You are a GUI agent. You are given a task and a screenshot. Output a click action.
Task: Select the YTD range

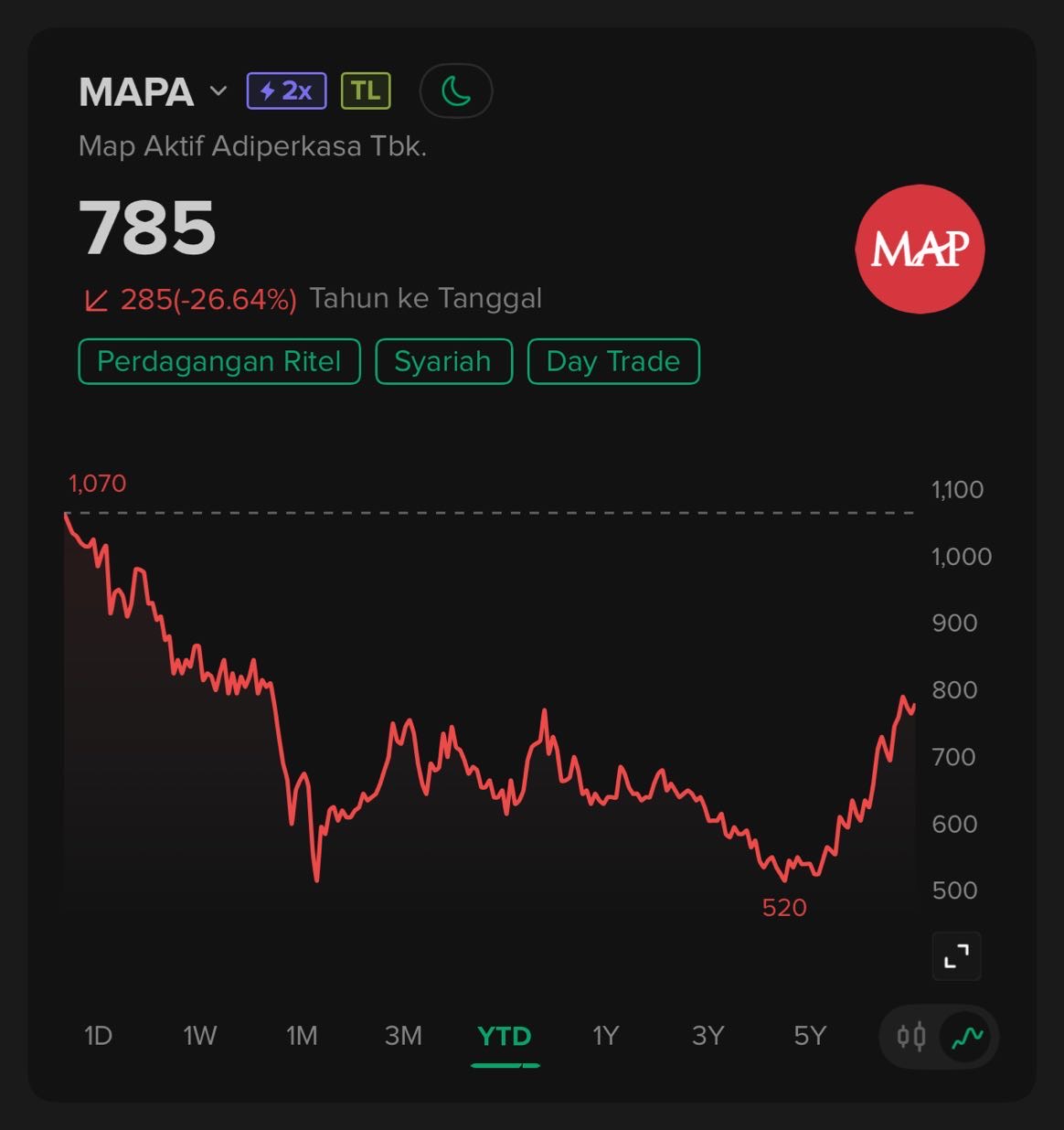[x=505, y=1036]
